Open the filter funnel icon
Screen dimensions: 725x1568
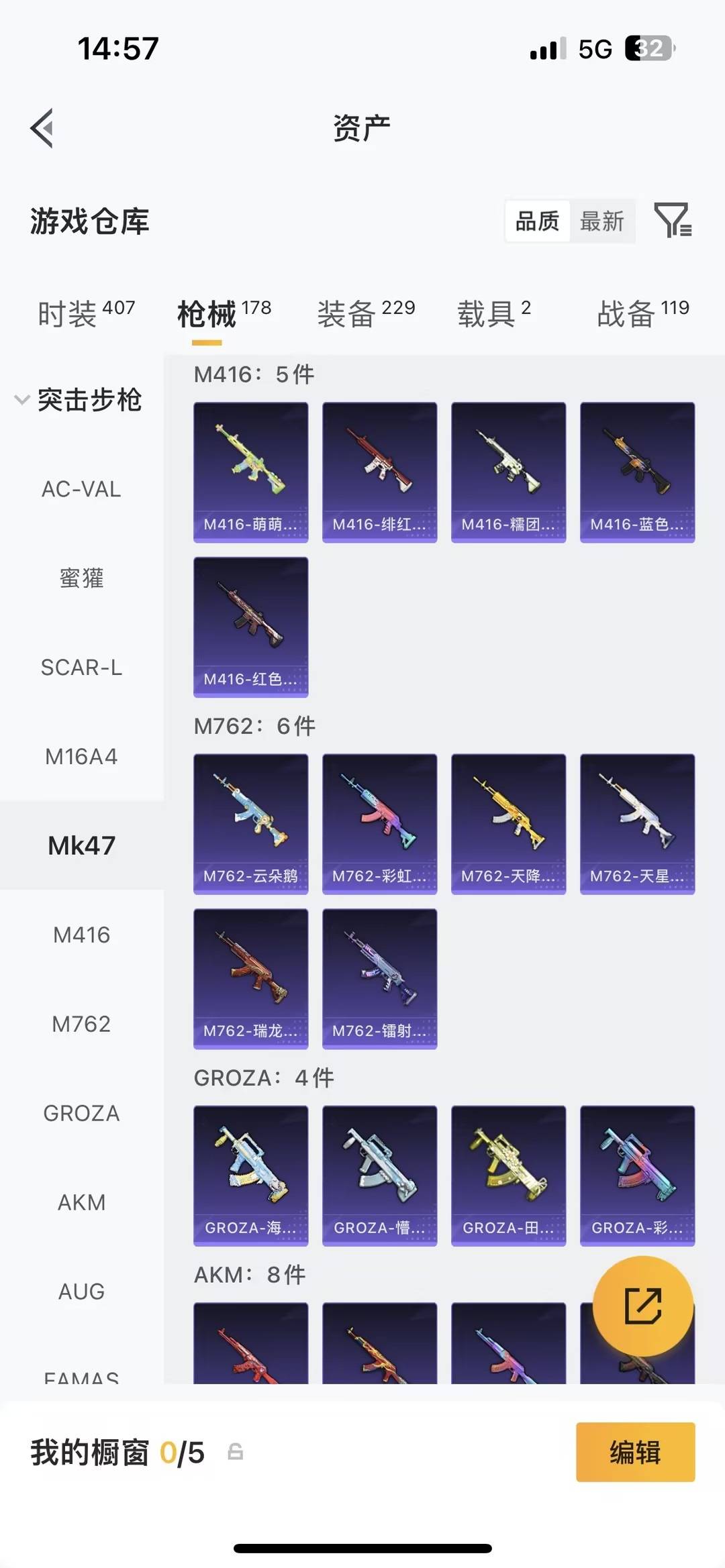(x=675, y=221)
